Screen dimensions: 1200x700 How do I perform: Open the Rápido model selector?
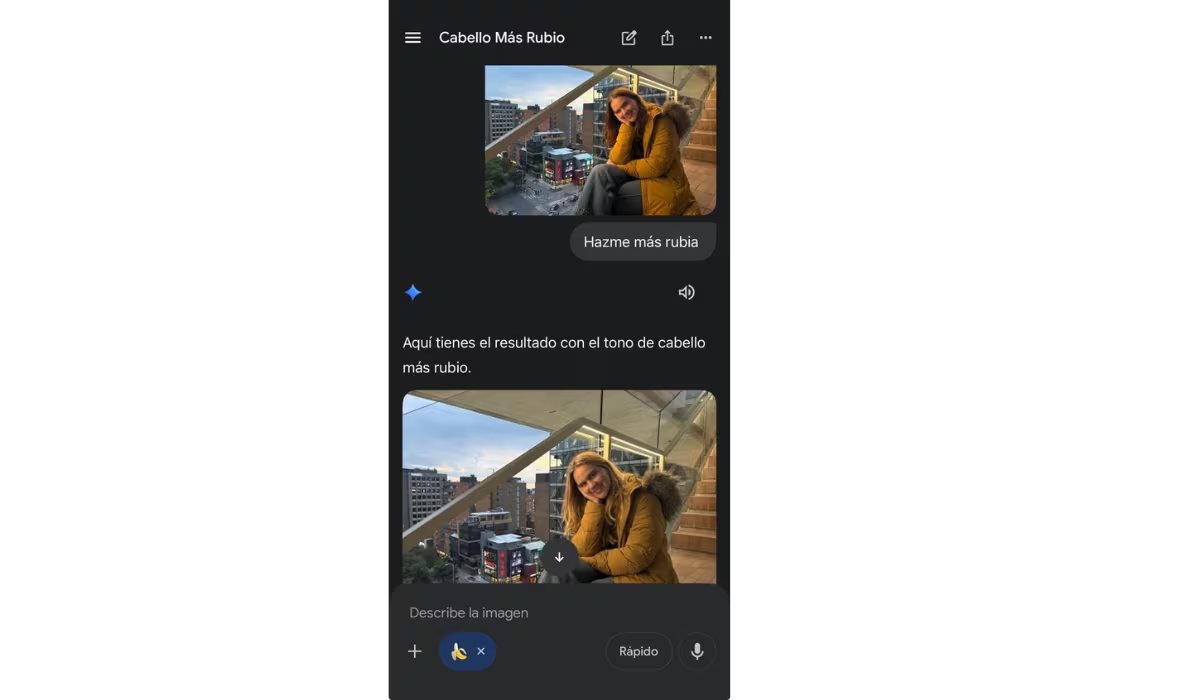[x=638, y=651]
